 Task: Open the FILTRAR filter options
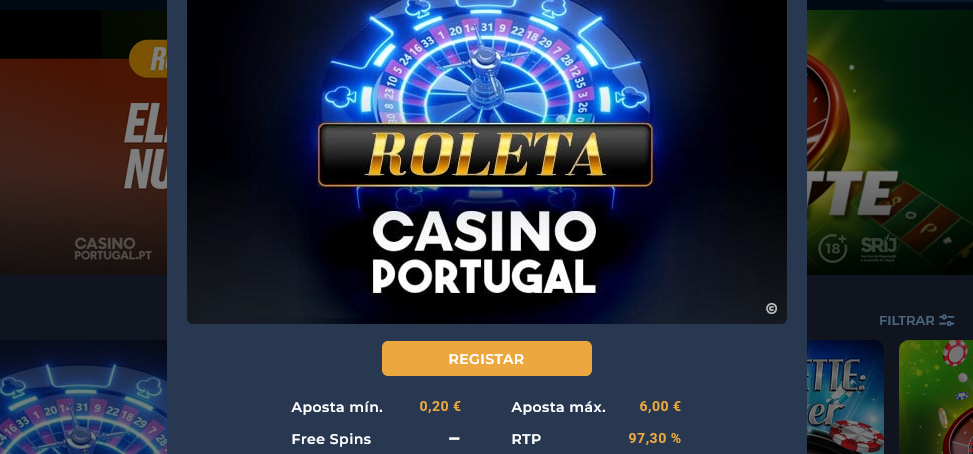point(916,321)
